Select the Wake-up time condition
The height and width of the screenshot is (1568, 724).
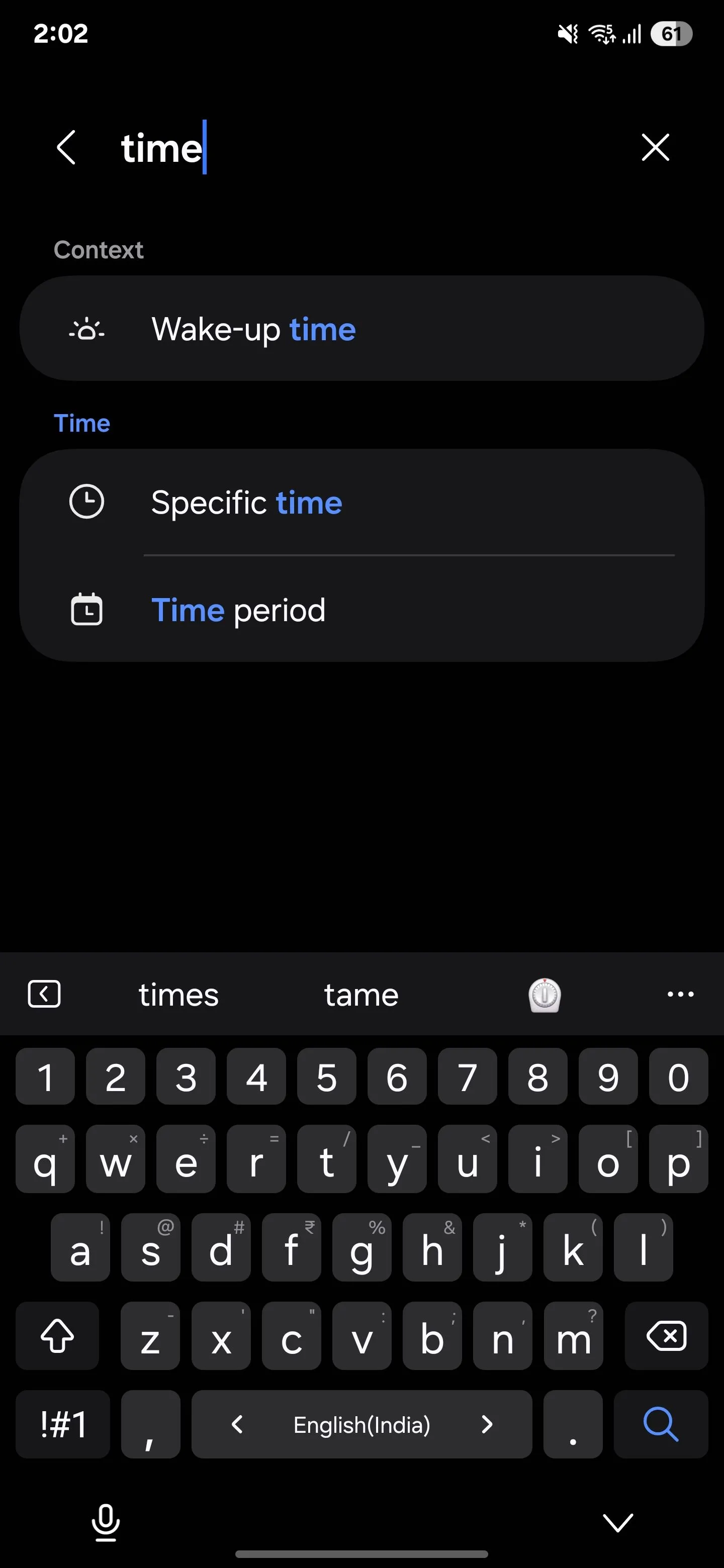tap(361, 329)
